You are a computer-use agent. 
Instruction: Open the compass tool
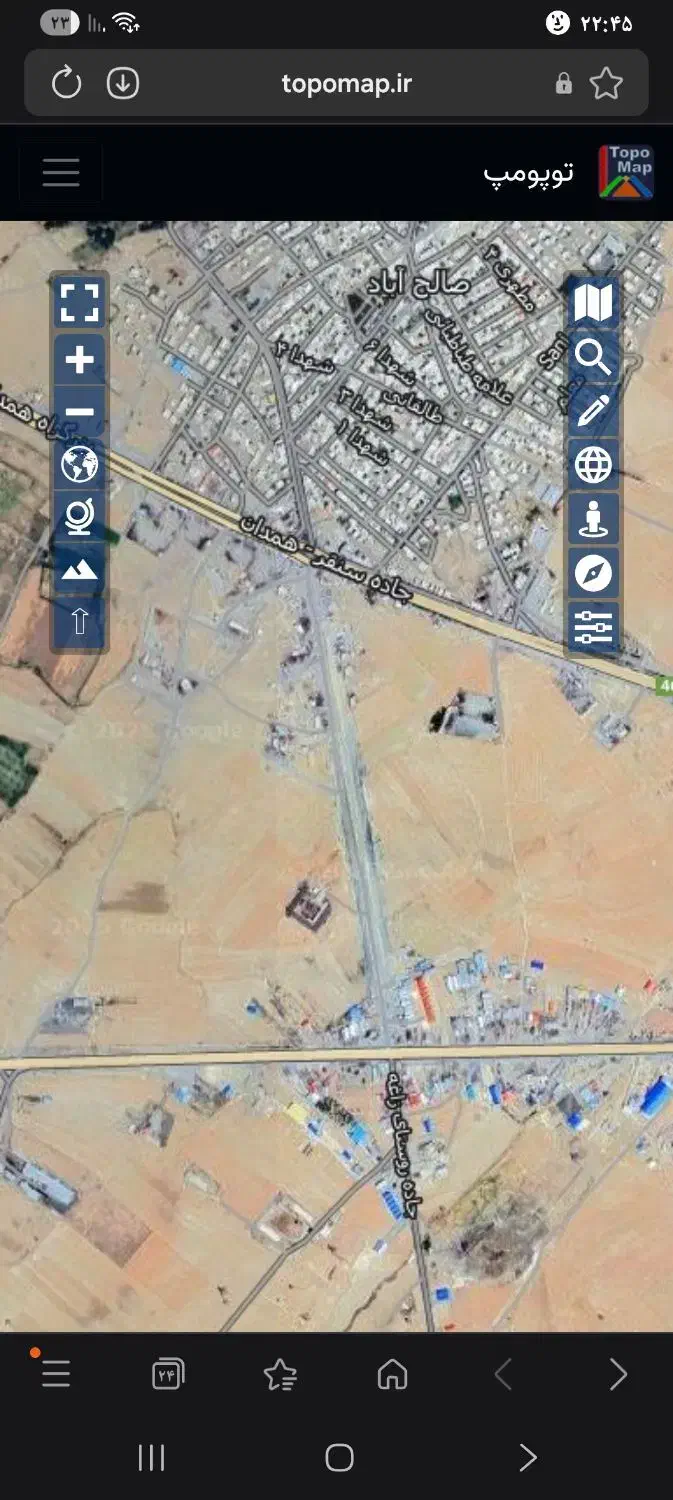coord(593,573)
